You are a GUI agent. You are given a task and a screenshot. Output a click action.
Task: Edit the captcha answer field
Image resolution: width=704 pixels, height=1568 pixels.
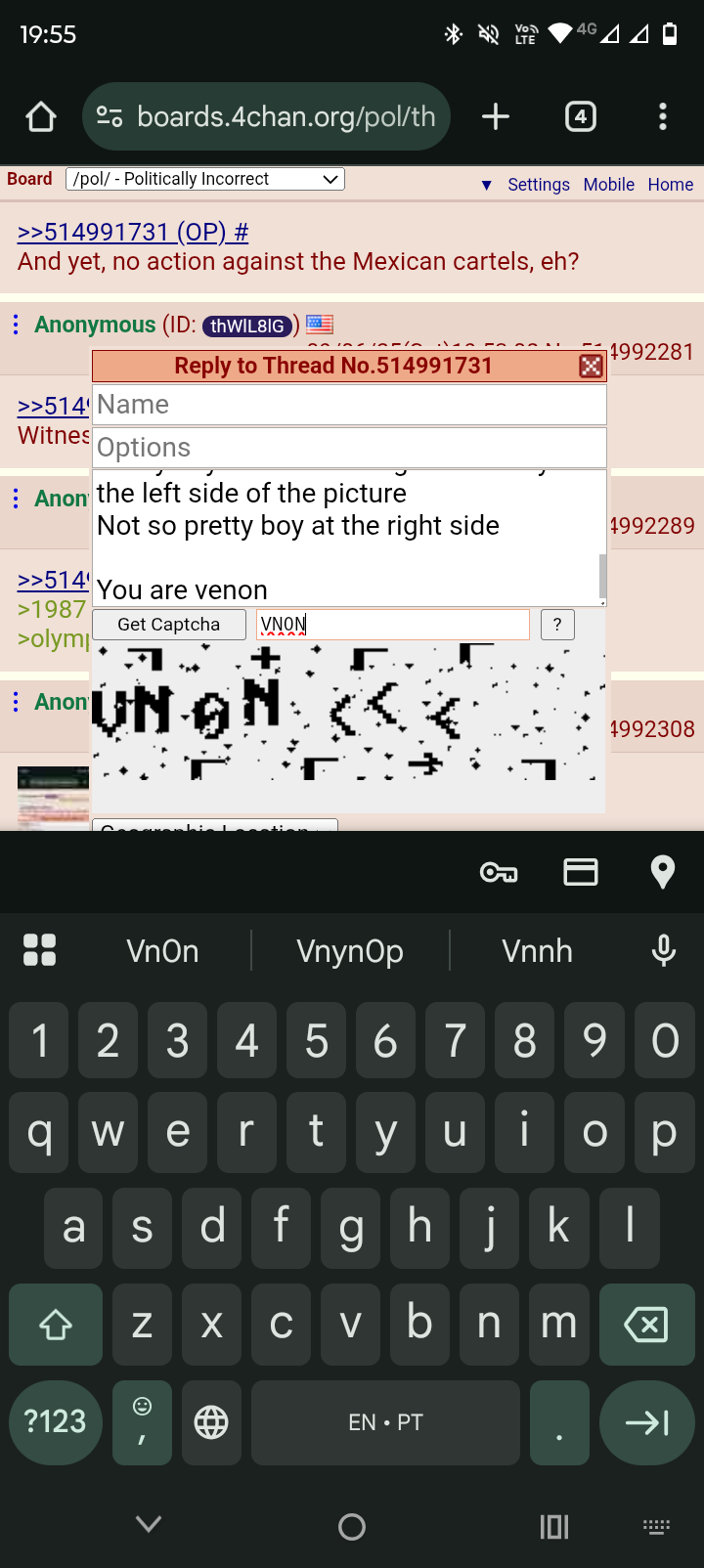click(392, 625)
